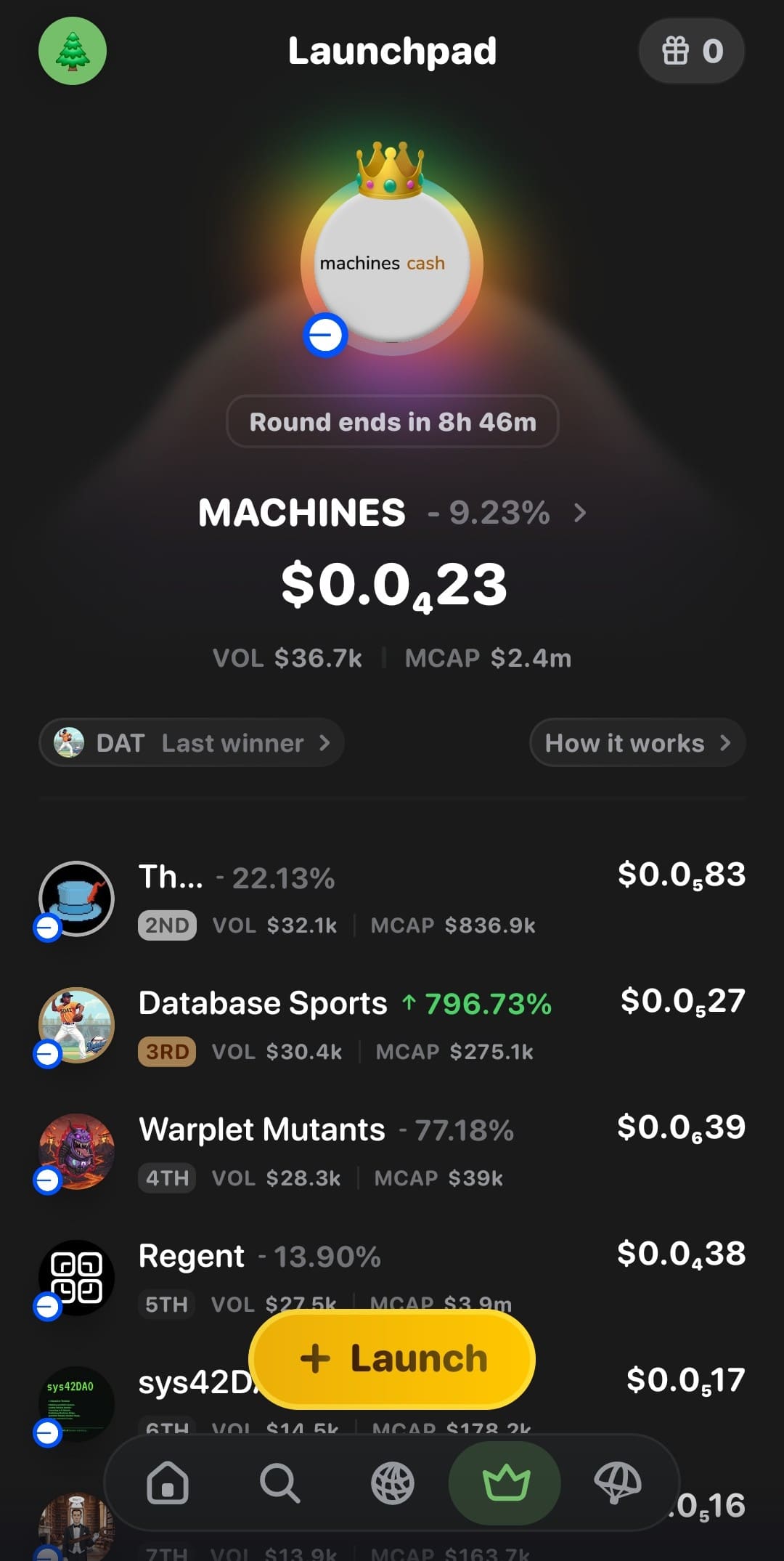Open the parachute airdrop section
784x1561 pixels.
tap(618, 1485)
